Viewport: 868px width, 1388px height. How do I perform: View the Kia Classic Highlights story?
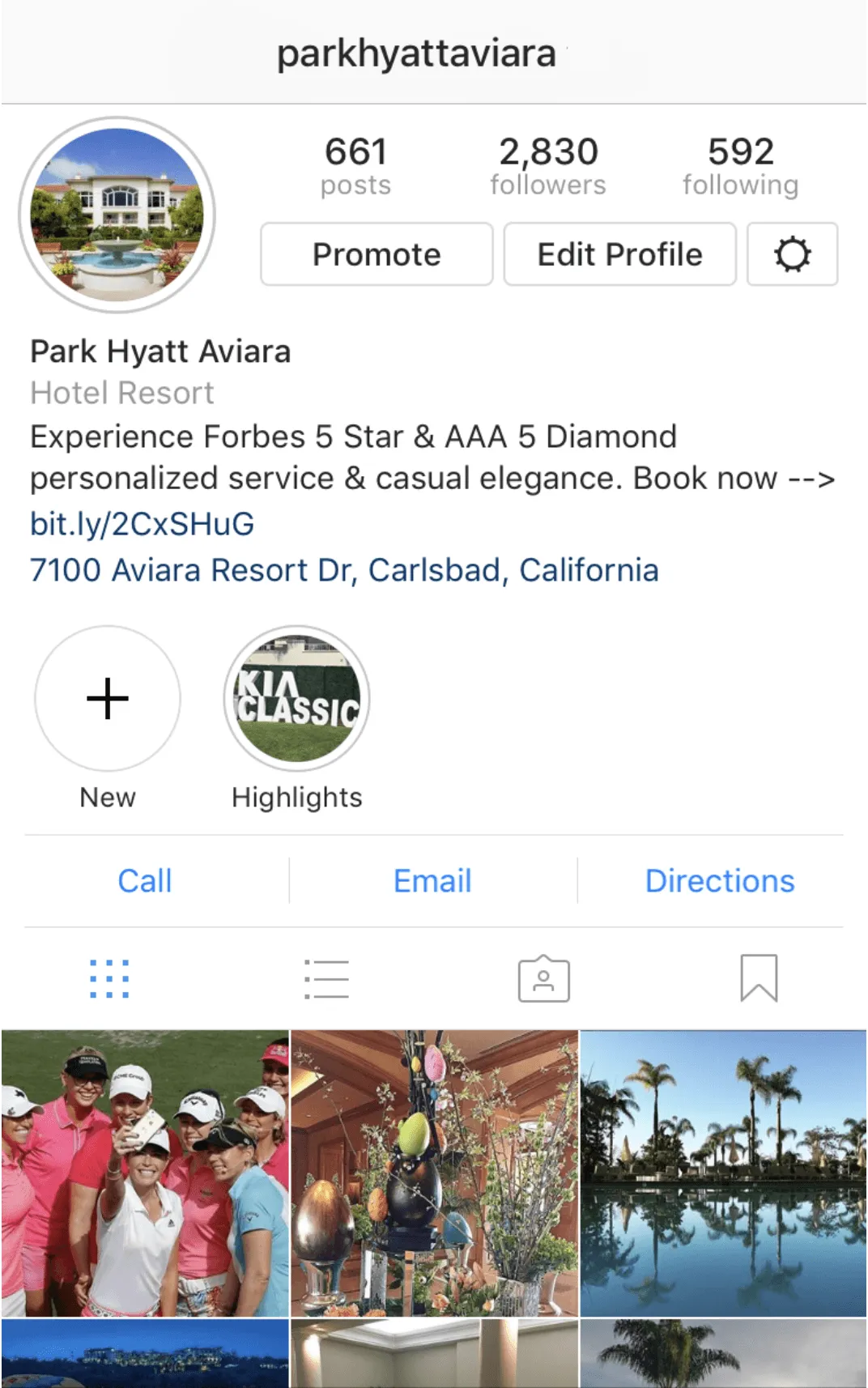pyautogui.click(x=296, y=698)
